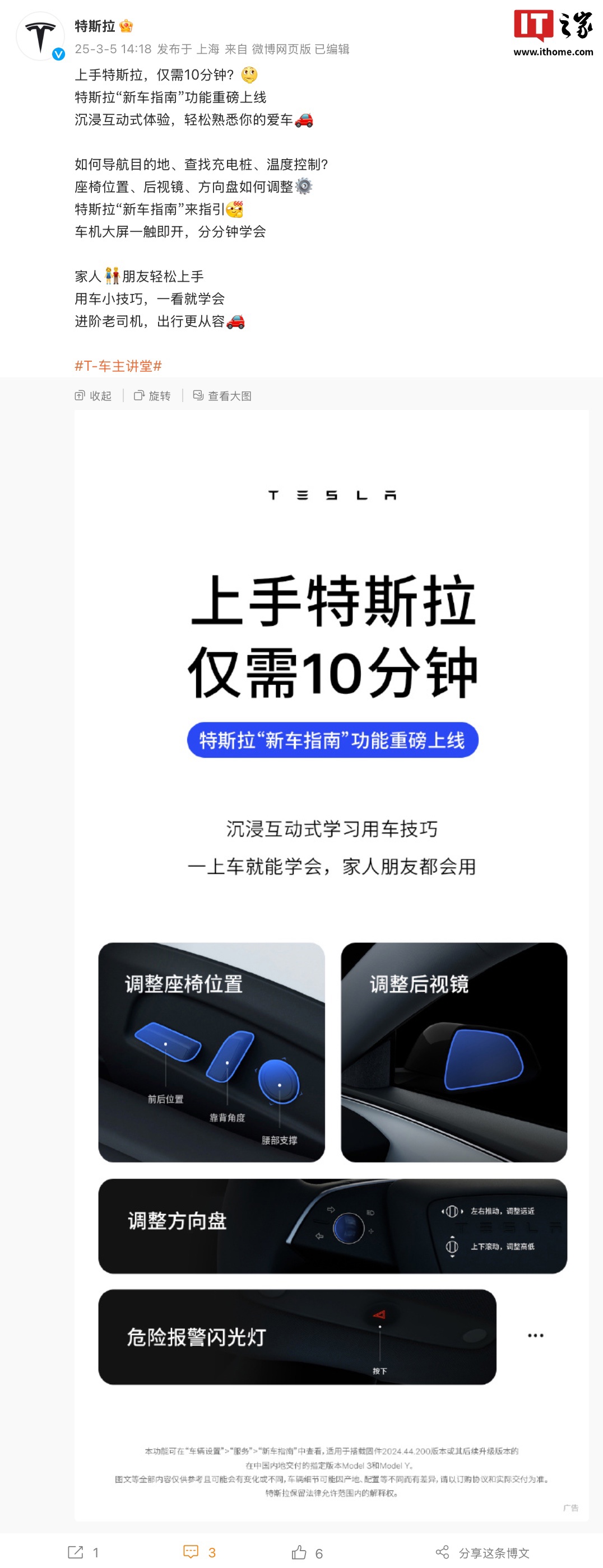
Task: Repost this Weibo post
Action: 82,1552
